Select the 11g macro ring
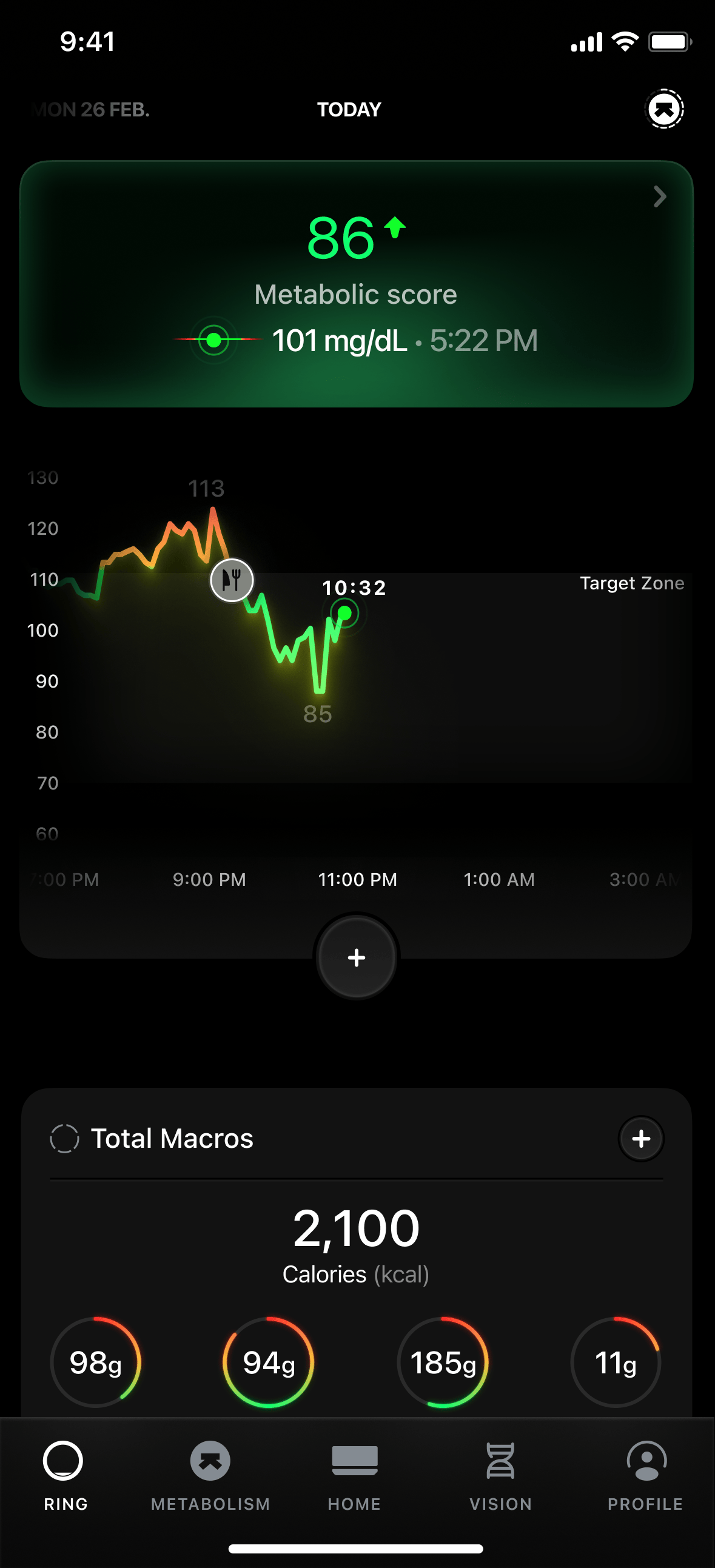This screenshot has width=715, height=1568. (616, 1362)
